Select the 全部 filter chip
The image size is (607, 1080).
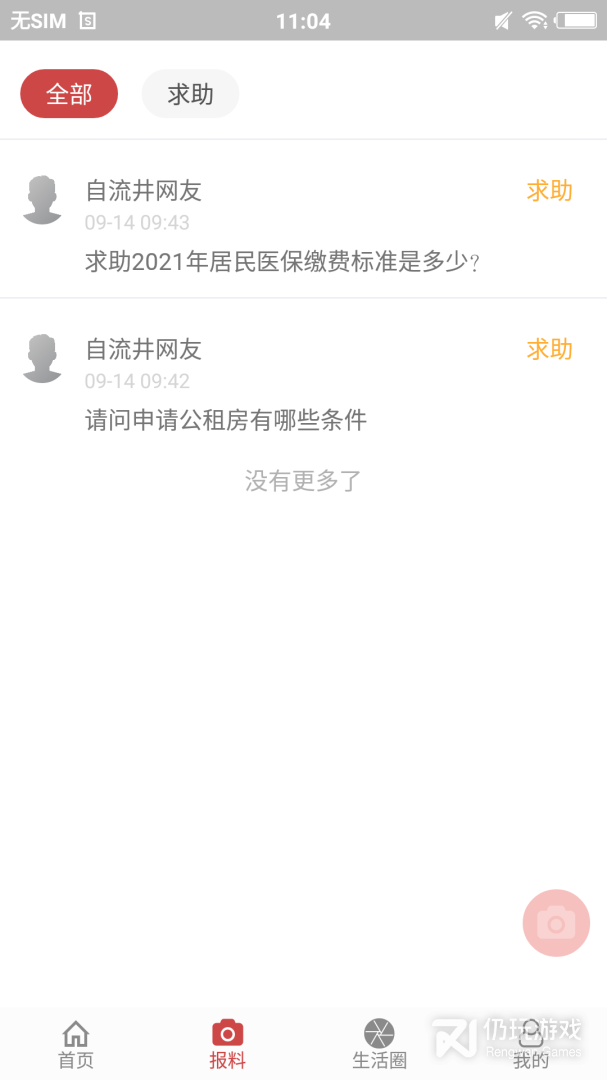click(69, 94)
